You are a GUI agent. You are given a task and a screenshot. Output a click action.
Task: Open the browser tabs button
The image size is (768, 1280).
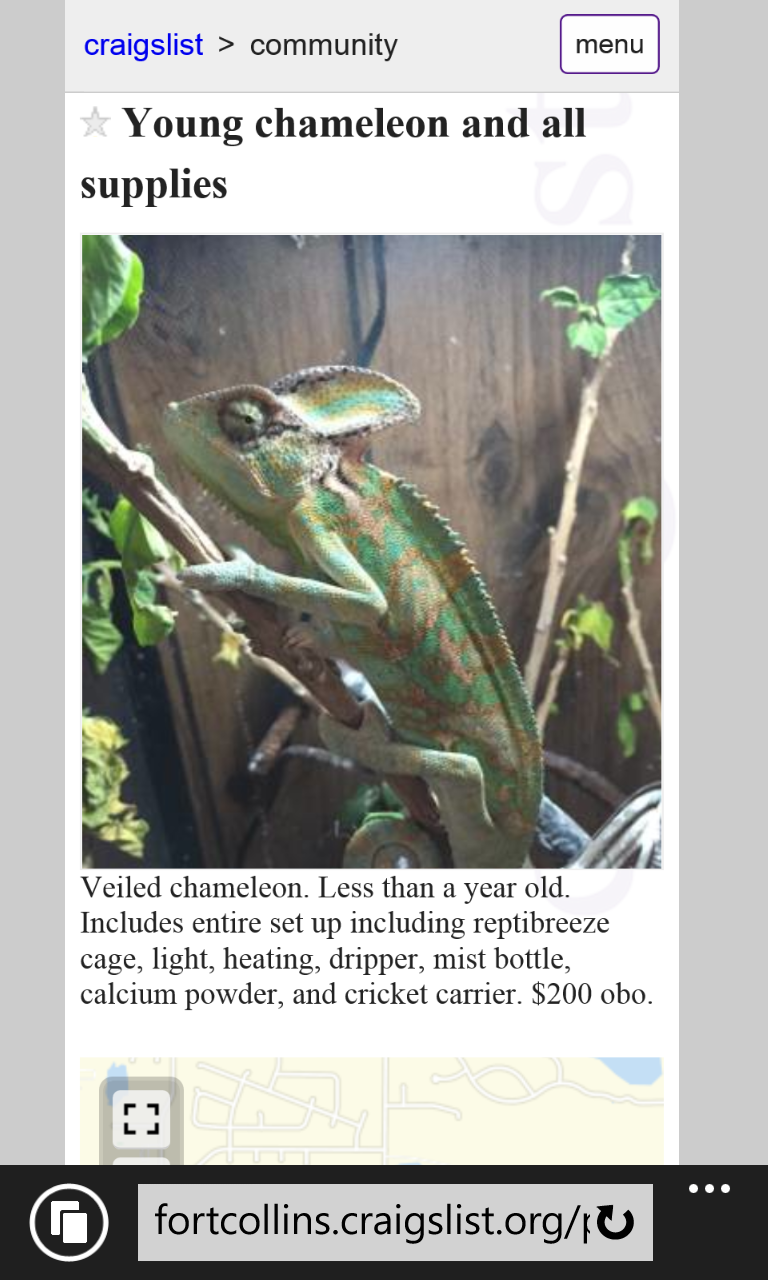pos(69,1222)
